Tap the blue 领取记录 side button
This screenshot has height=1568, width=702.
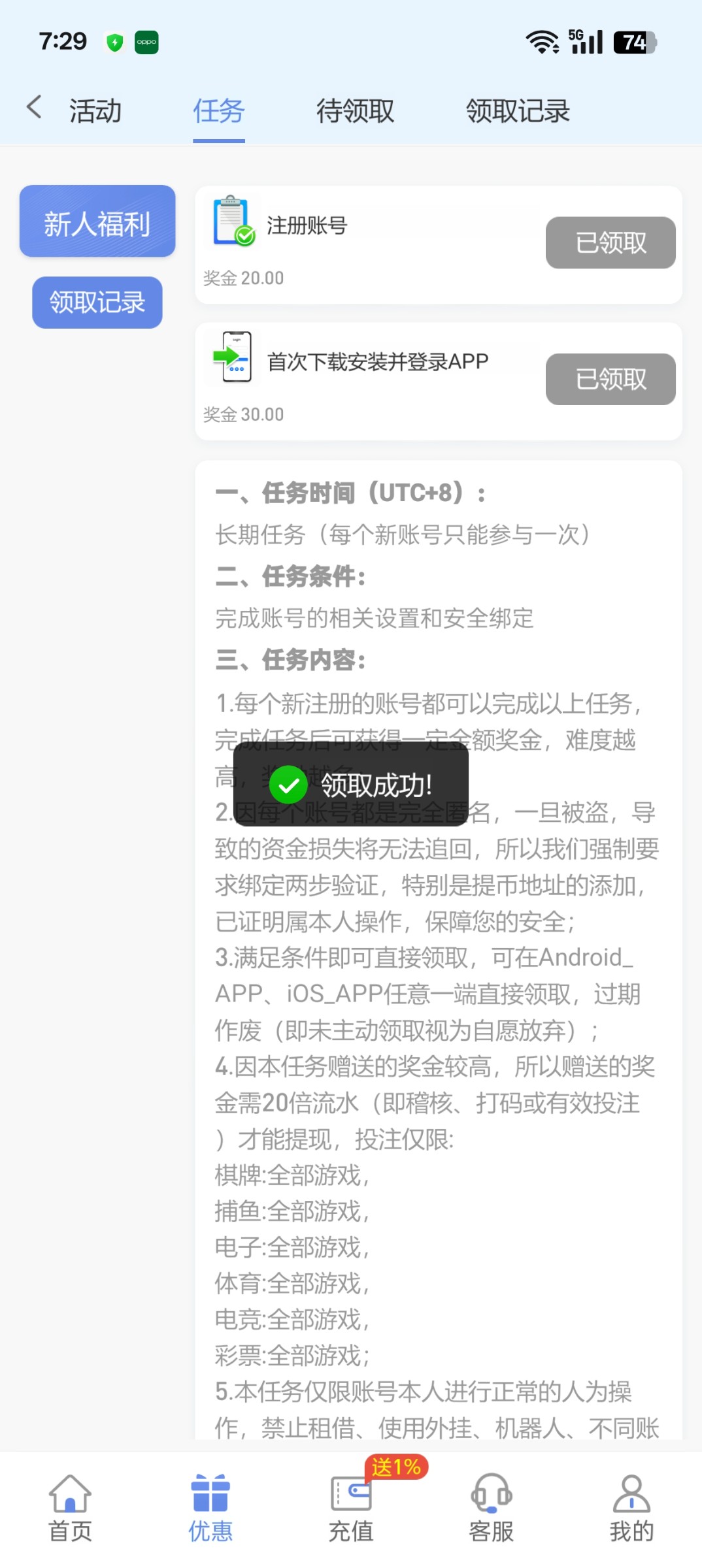pos(97,302)
